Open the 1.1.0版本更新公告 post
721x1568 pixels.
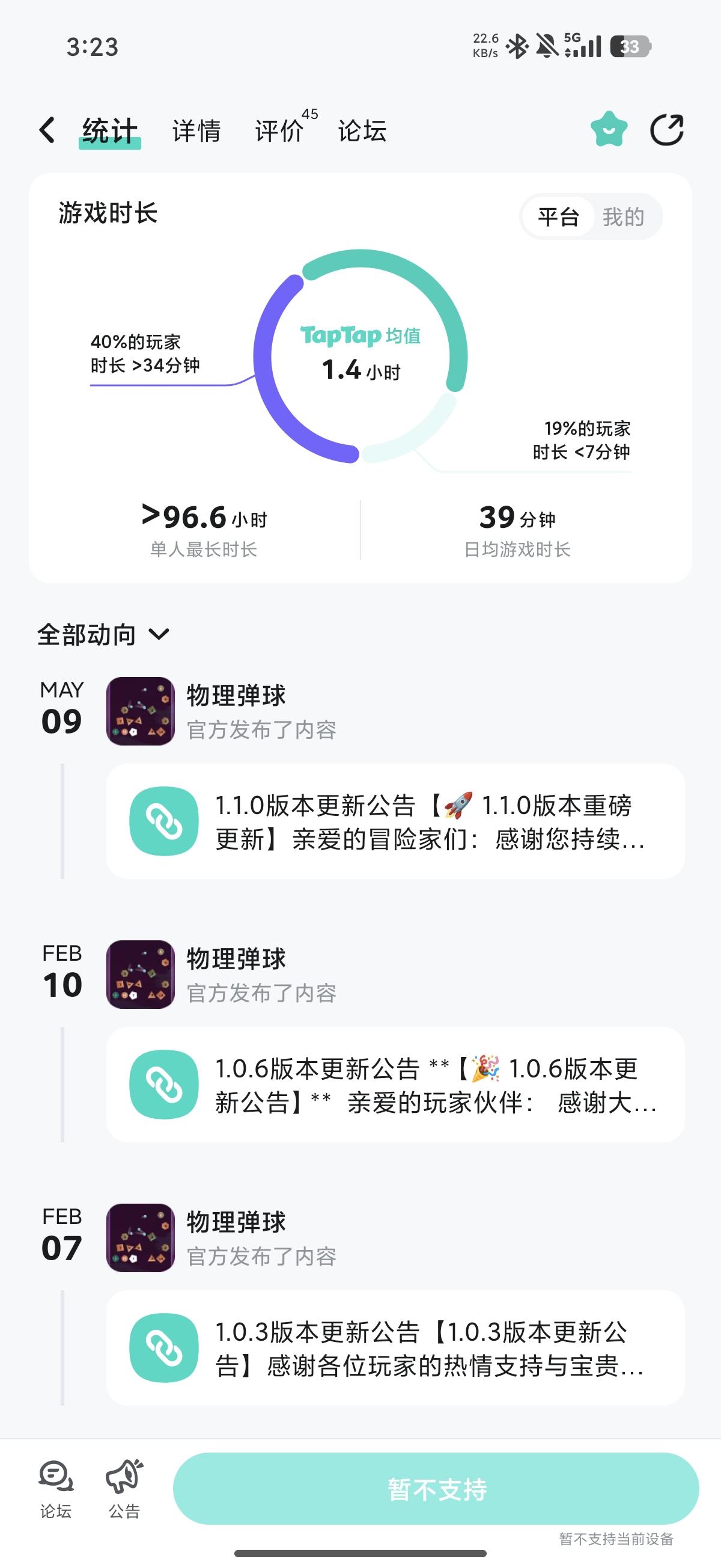tap(395, 821)
